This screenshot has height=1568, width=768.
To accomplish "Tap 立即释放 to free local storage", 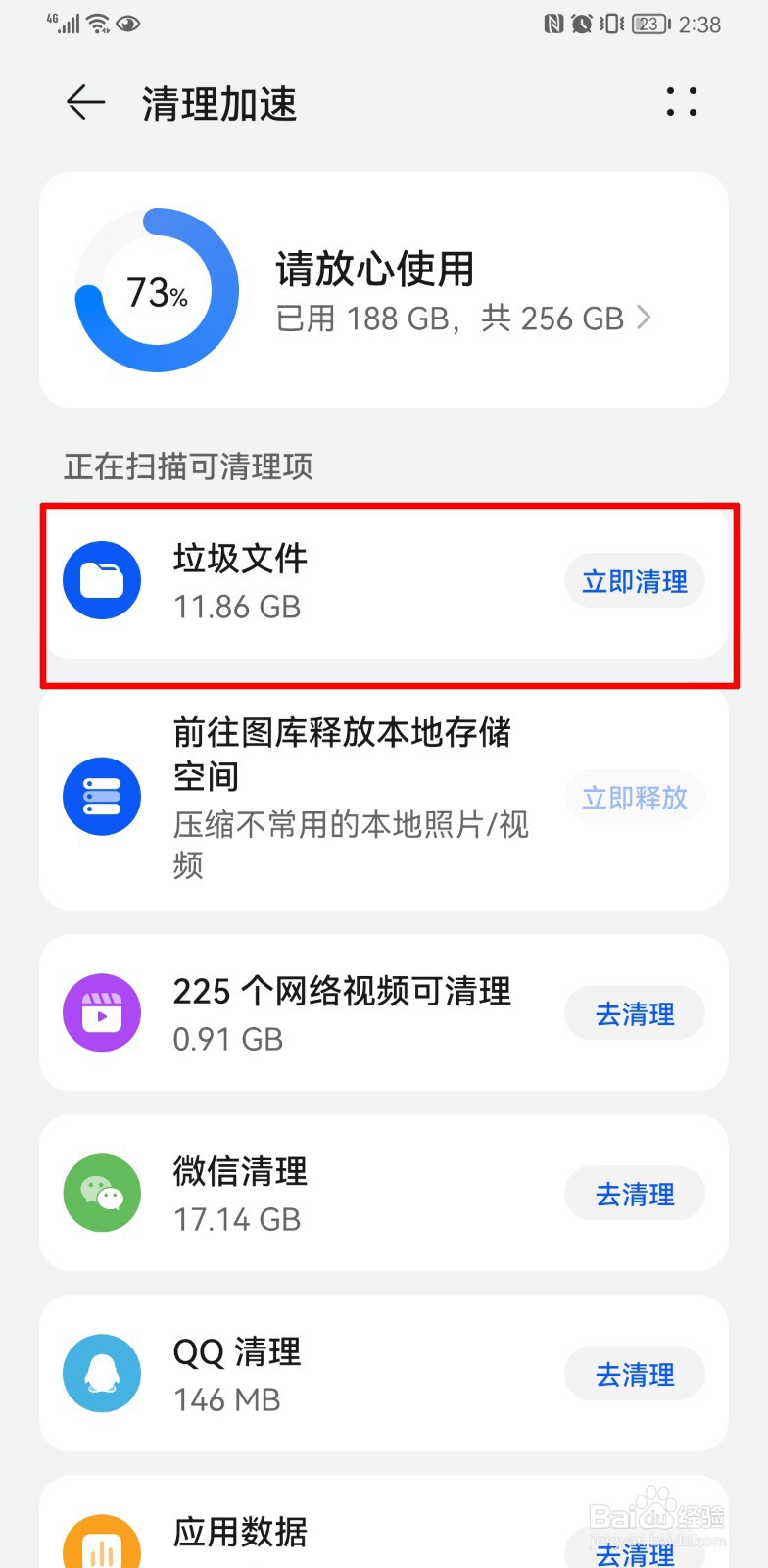I will pyautogui.click(x=634, y=797).
